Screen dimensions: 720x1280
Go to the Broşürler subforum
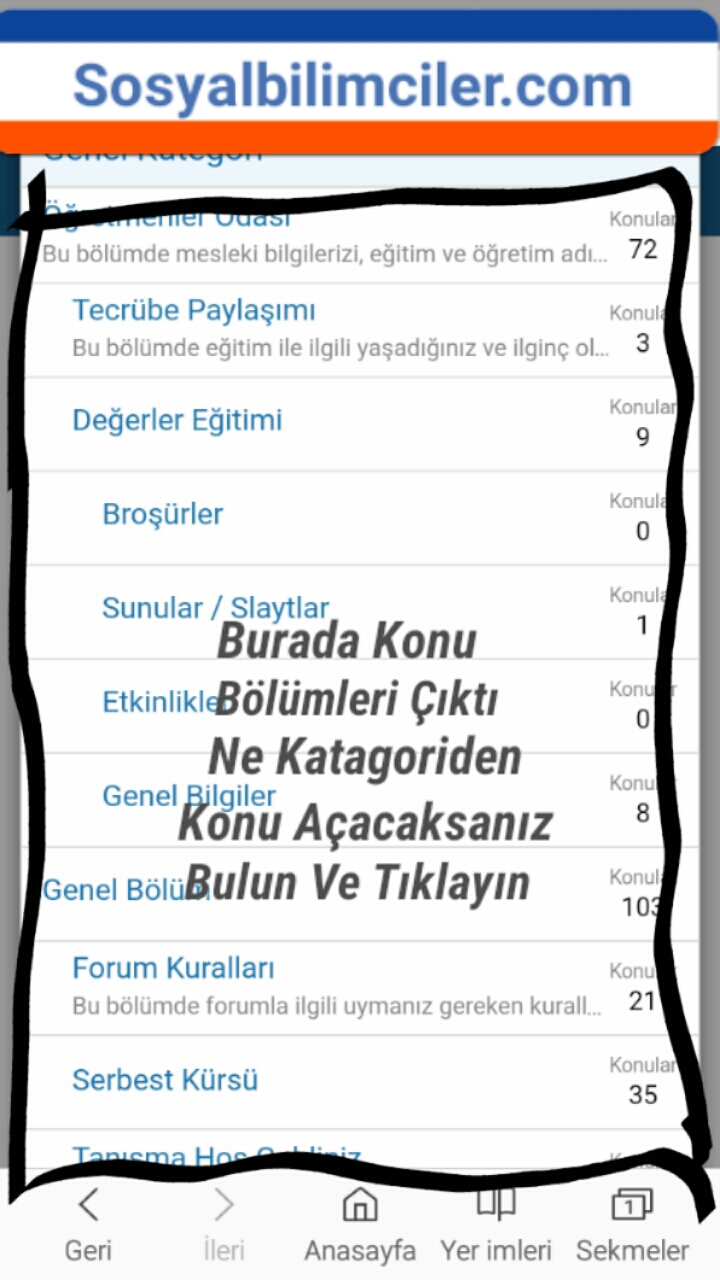[162, 514]
